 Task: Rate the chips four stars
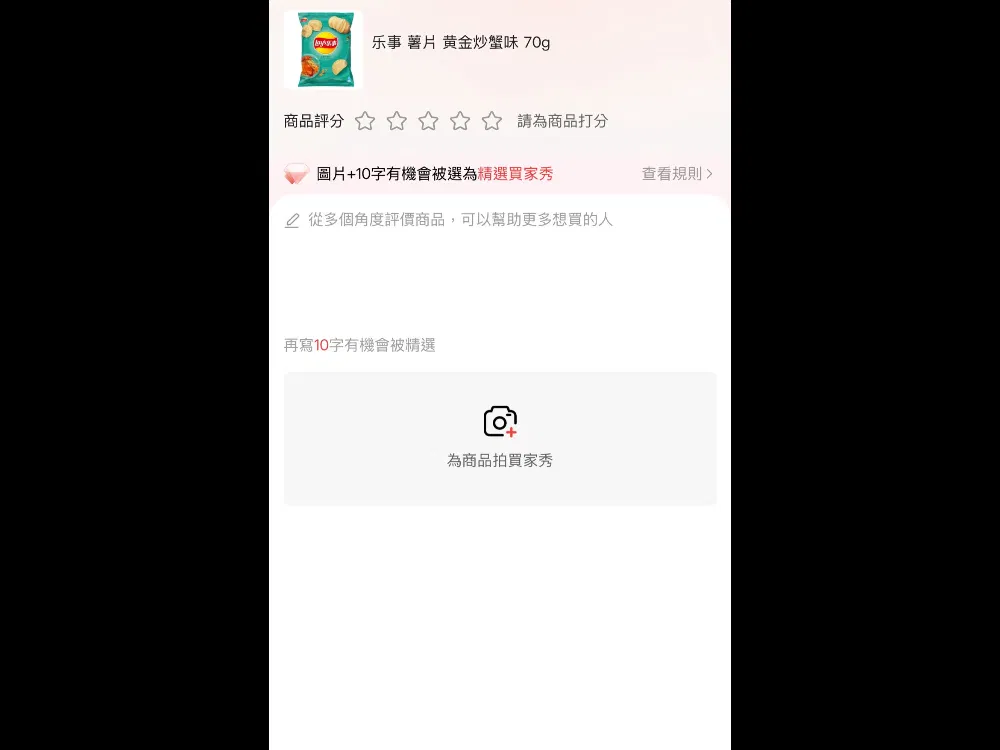click(x=460, y=121)
